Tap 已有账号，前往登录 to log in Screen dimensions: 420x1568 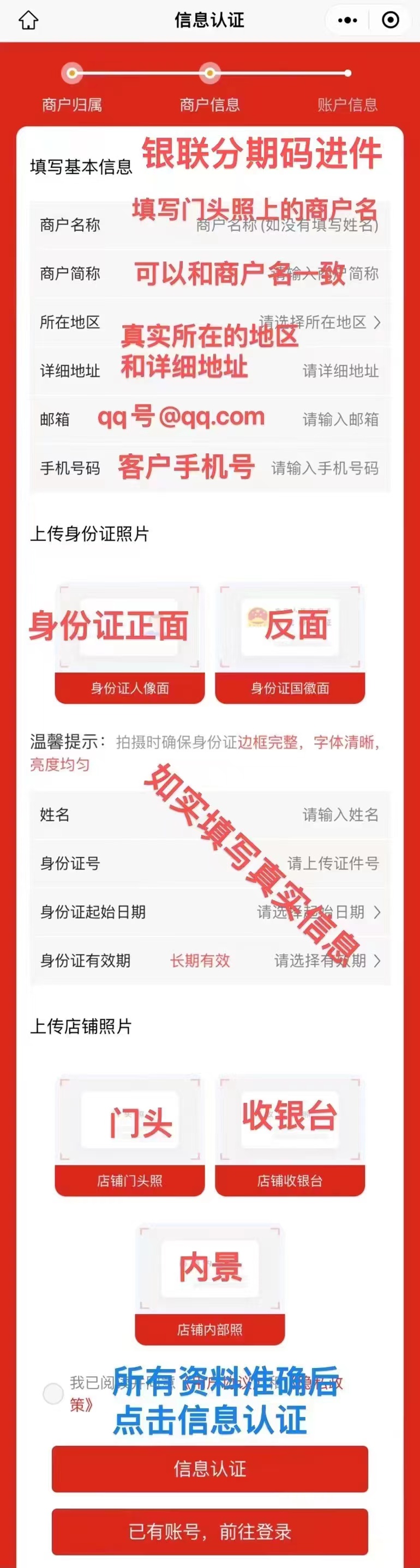[x=209, y=1531]
